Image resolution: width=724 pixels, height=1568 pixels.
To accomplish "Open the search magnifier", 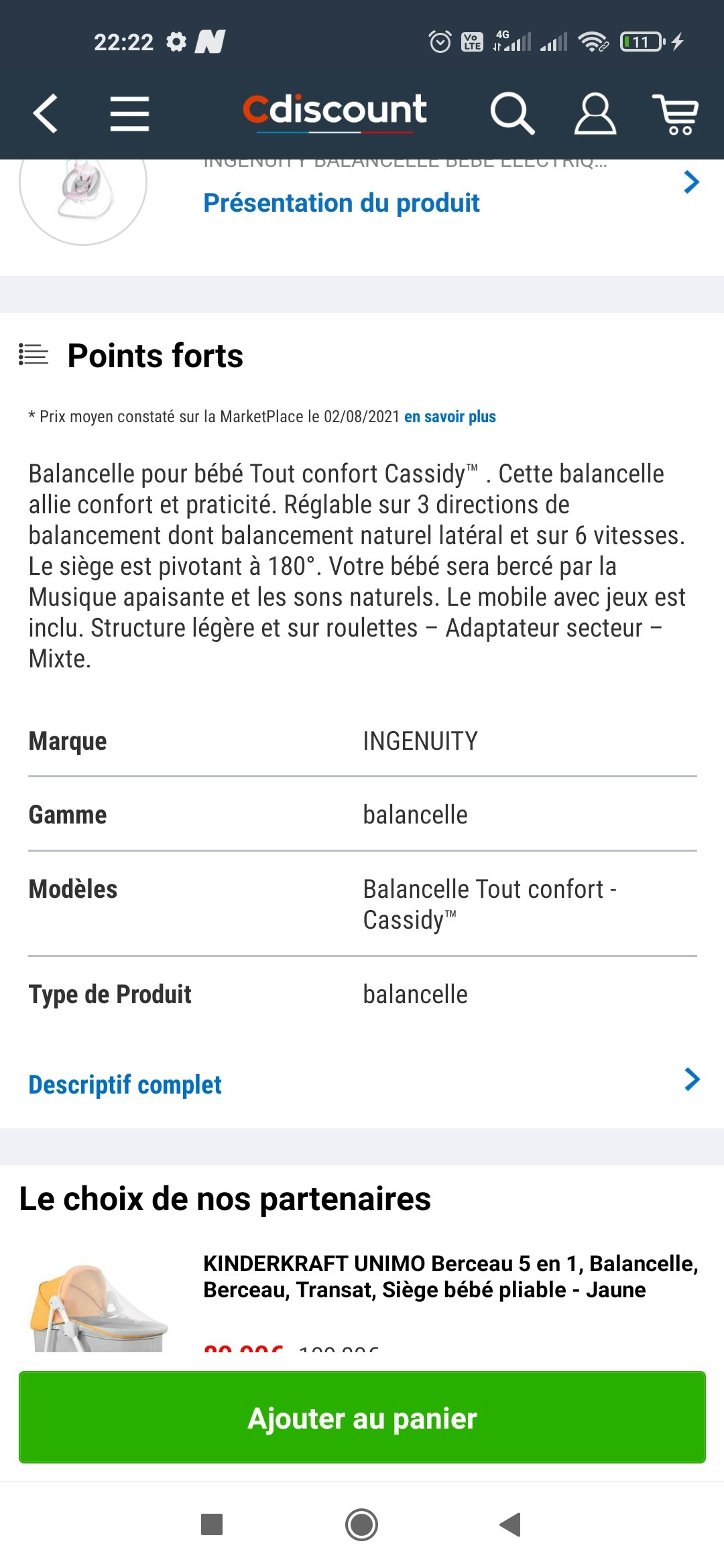I will coord(511,113).
